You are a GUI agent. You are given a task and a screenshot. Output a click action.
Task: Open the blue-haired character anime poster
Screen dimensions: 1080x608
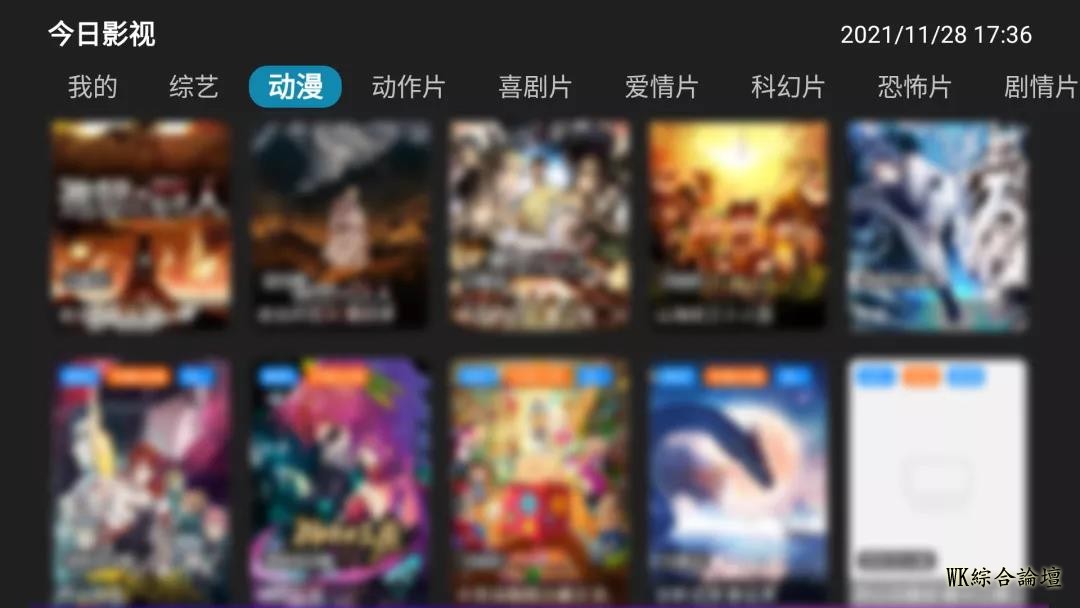937,225
